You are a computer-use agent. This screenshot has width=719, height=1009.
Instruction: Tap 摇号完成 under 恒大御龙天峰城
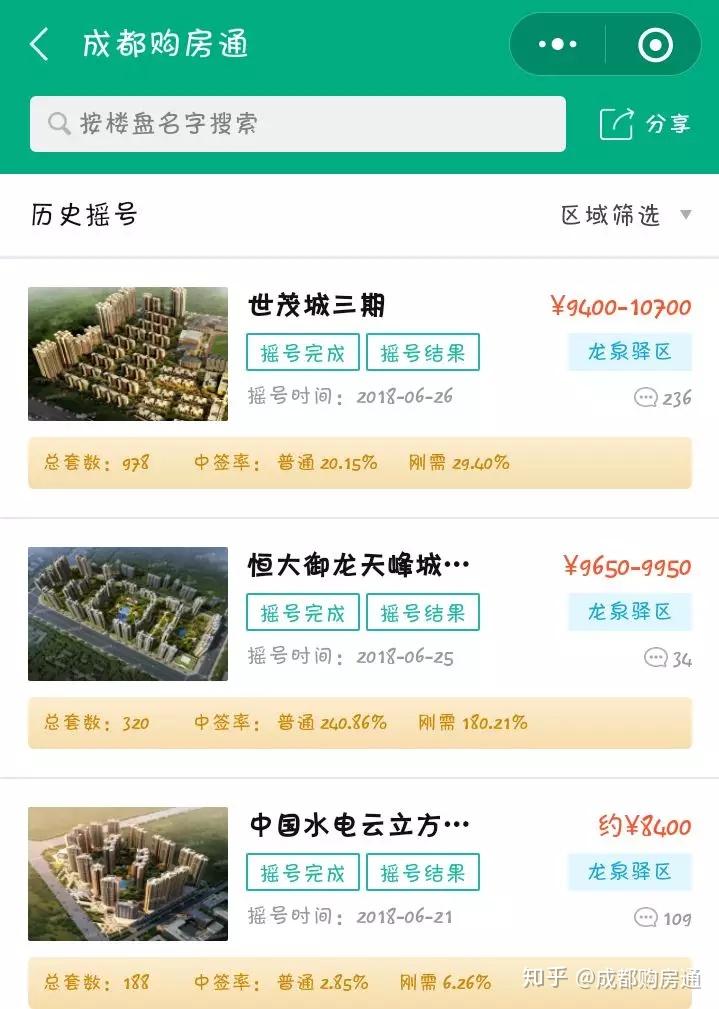click(302, 612)
